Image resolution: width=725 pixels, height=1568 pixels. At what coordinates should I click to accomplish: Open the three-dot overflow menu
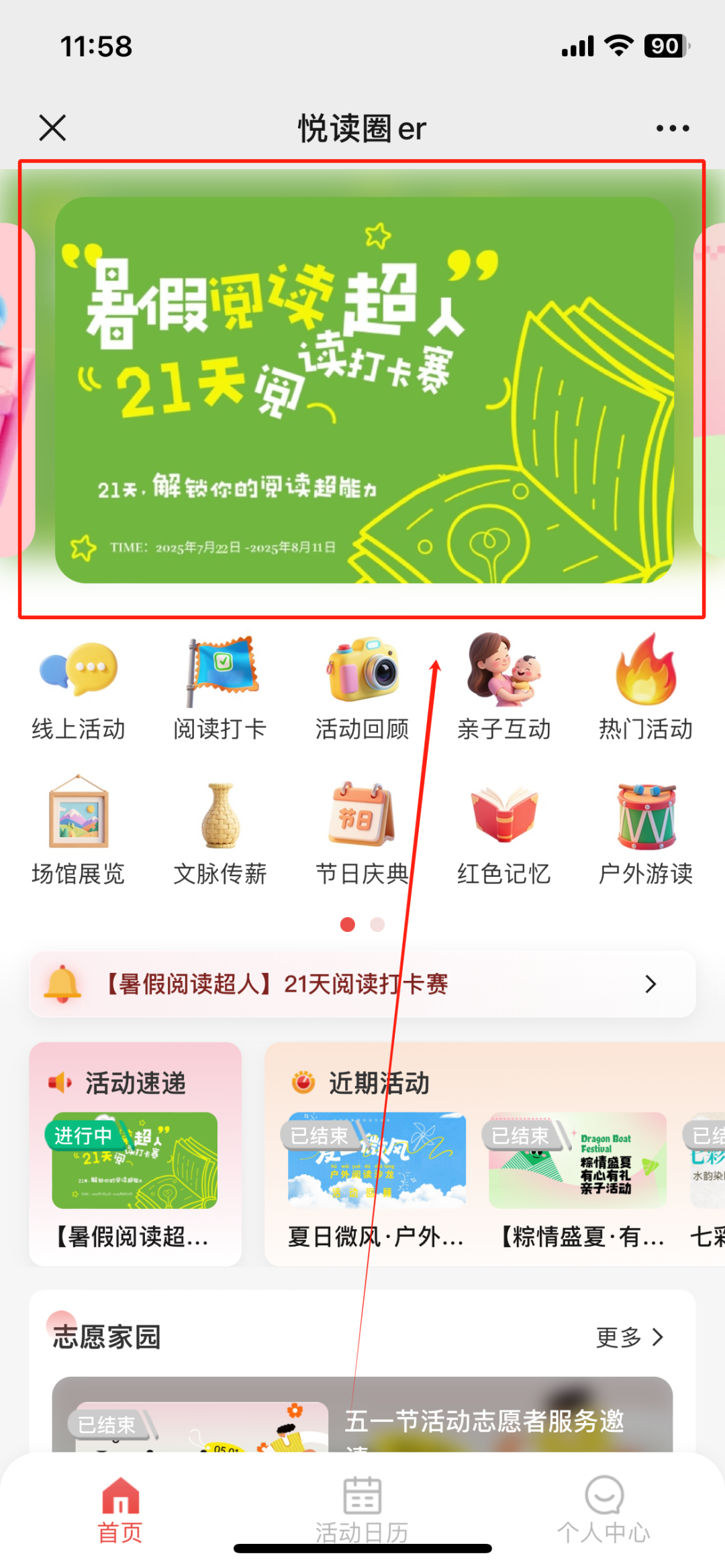(672, 128)
